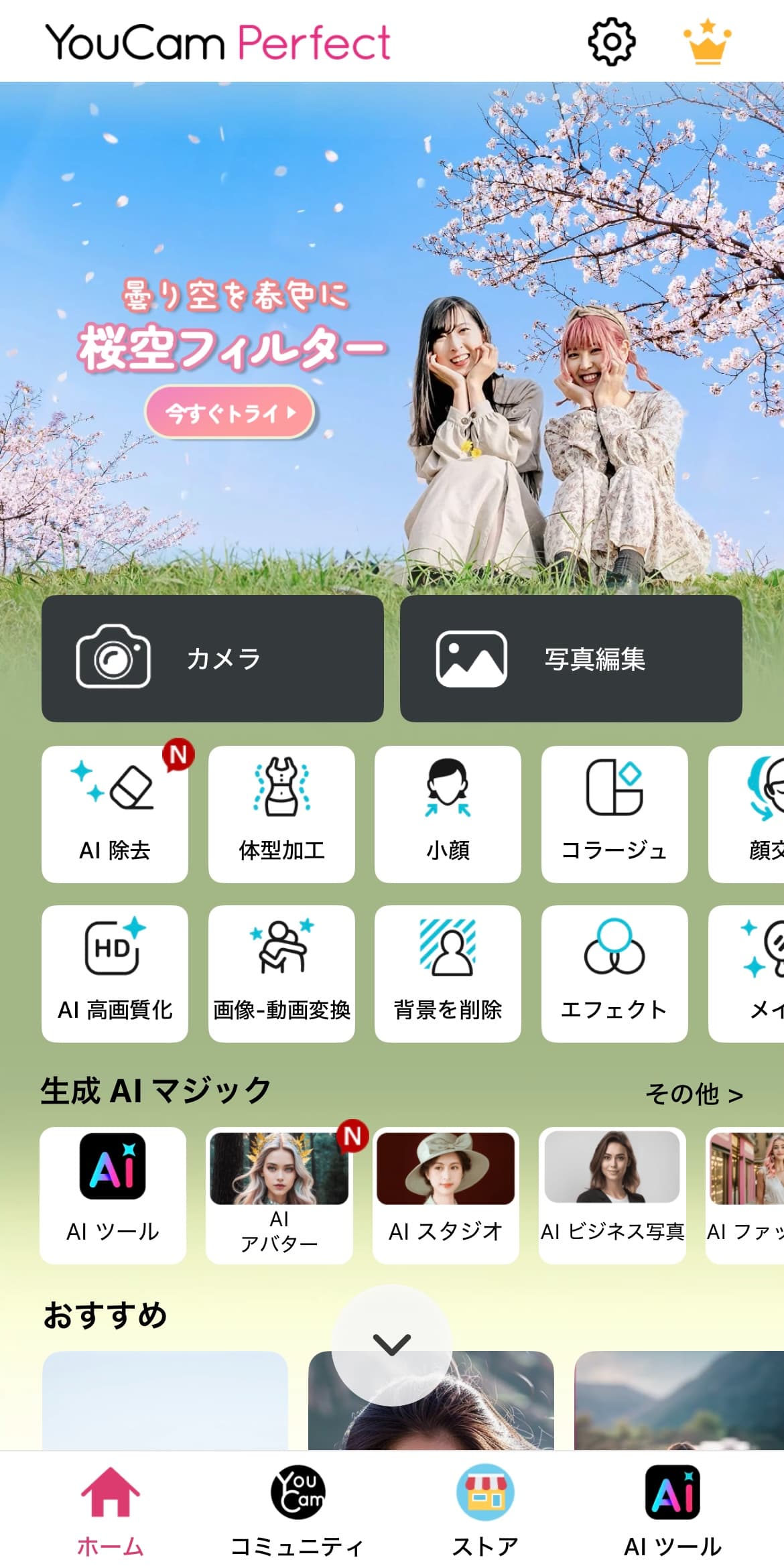
Task: Select AI ビジネス写真 card
Action: (x=612, y=1195)
